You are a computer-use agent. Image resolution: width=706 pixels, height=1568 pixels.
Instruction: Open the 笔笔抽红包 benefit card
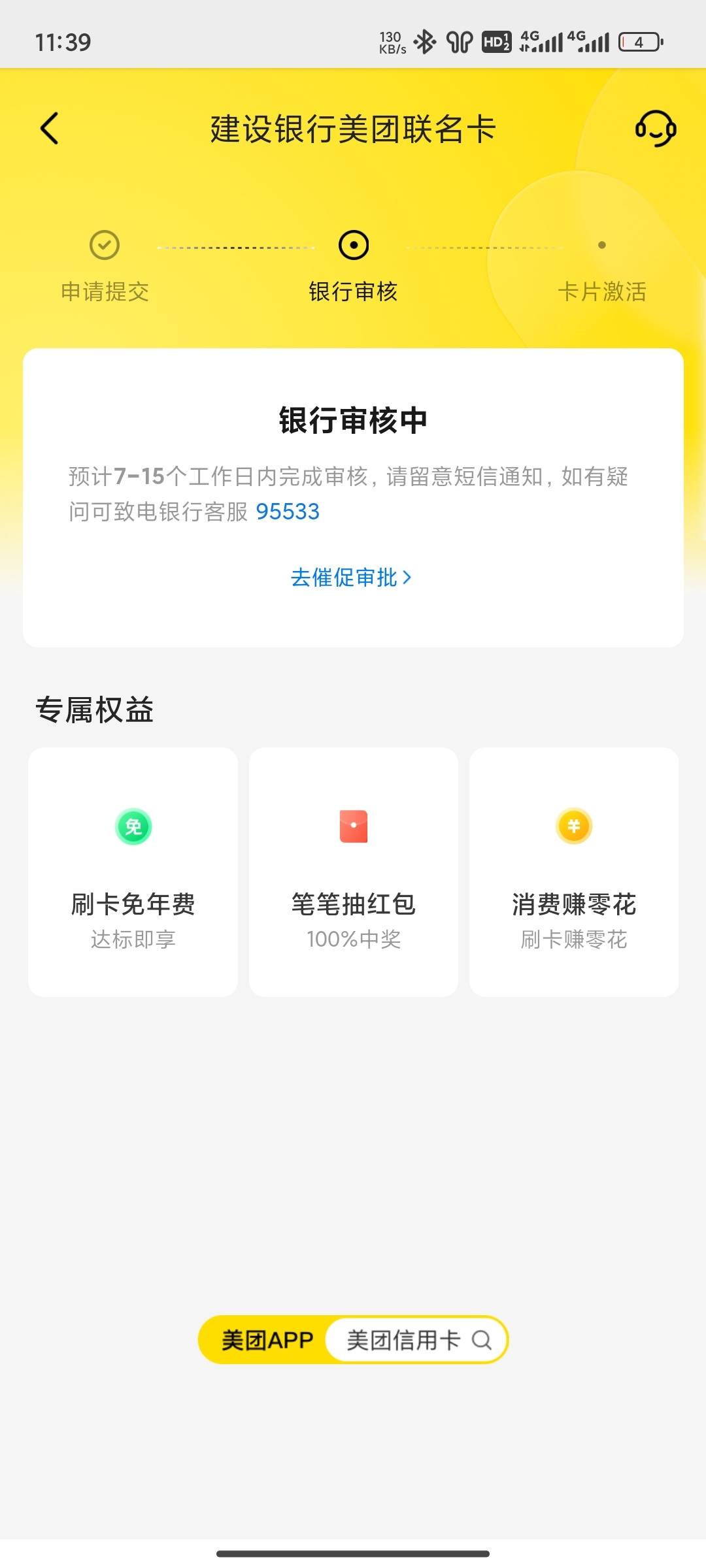click(353, 872)
